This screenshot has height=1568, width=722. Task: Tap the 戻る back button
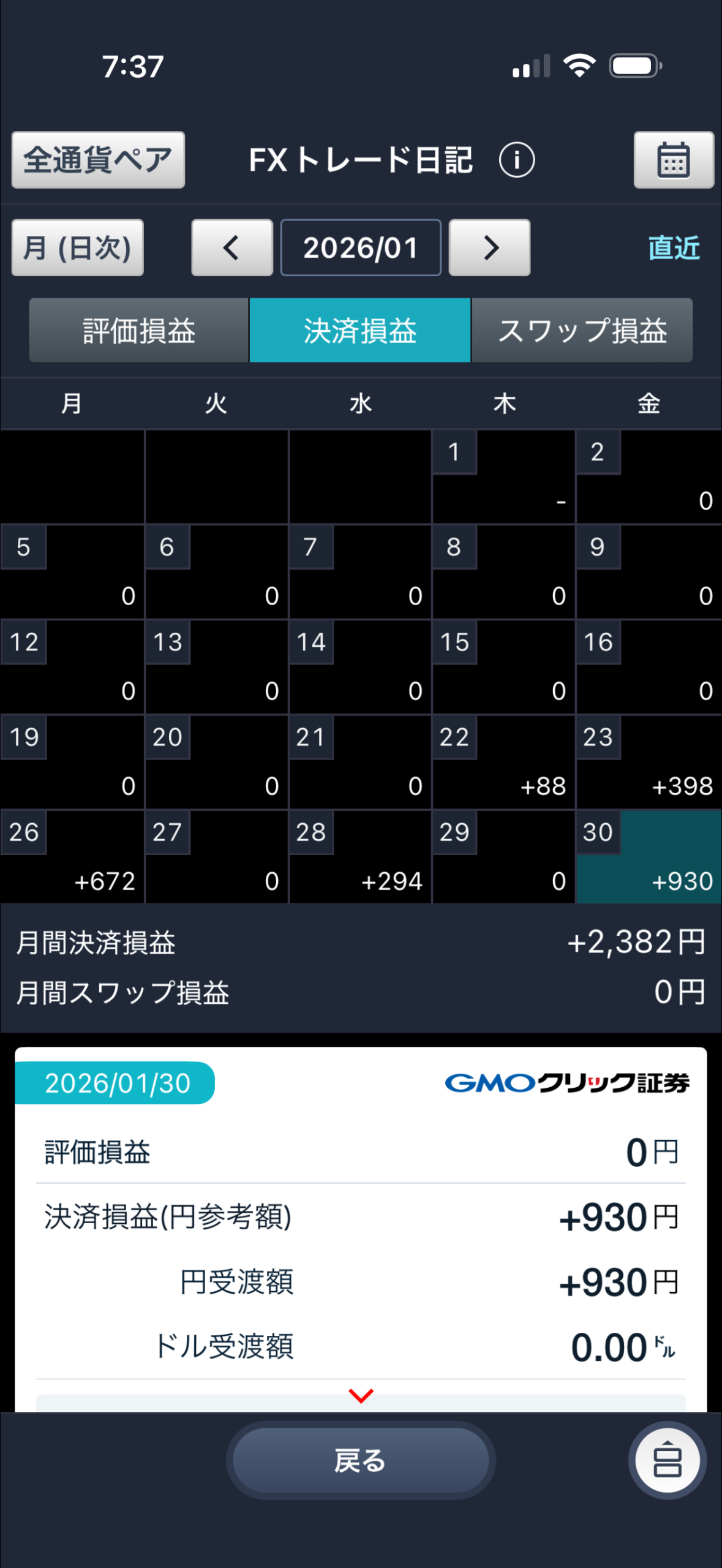(x=361, y=1460)
